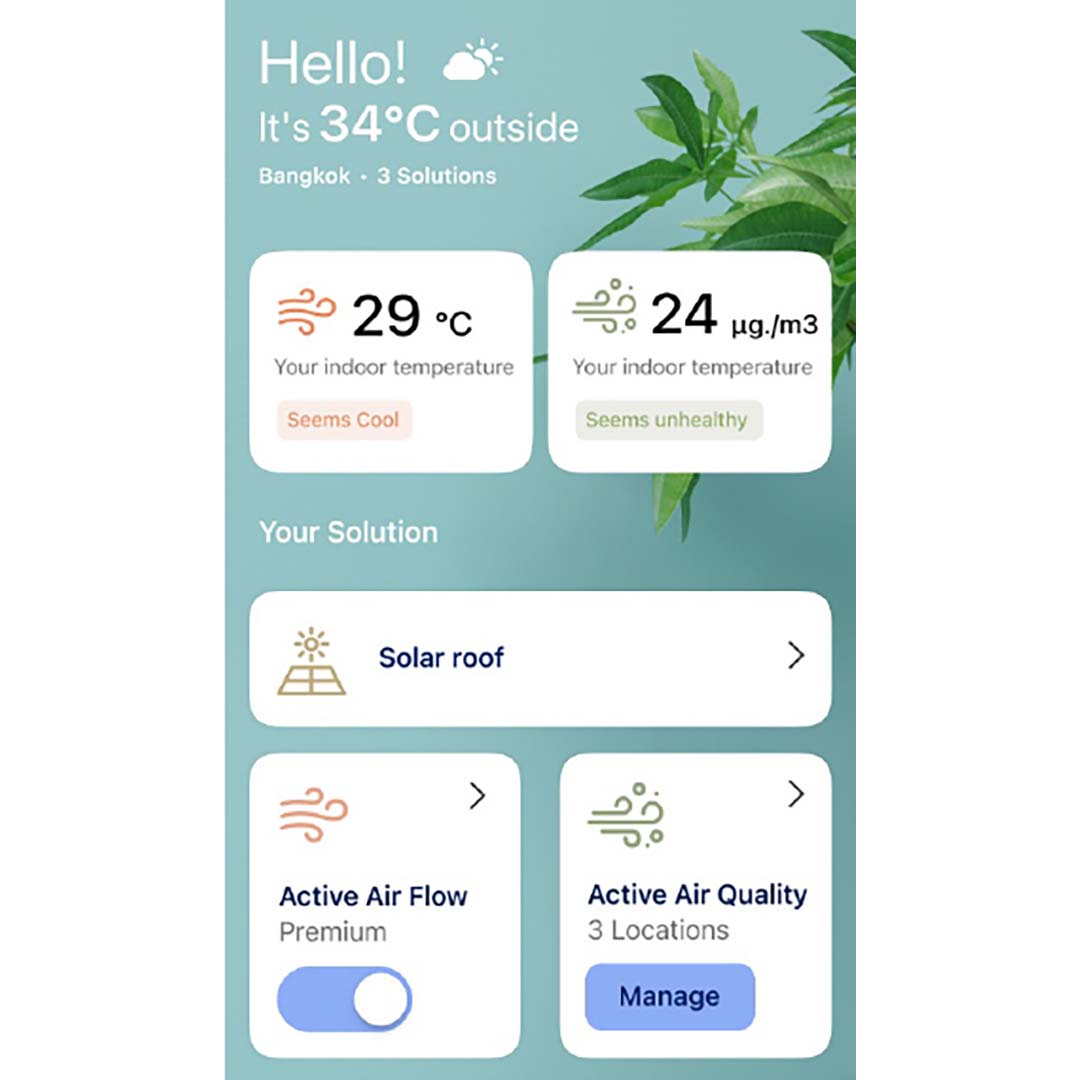Screen dimensions: 1080x1080
Task: Open Active Air Quality details chevron
Action: click(795, 794)
